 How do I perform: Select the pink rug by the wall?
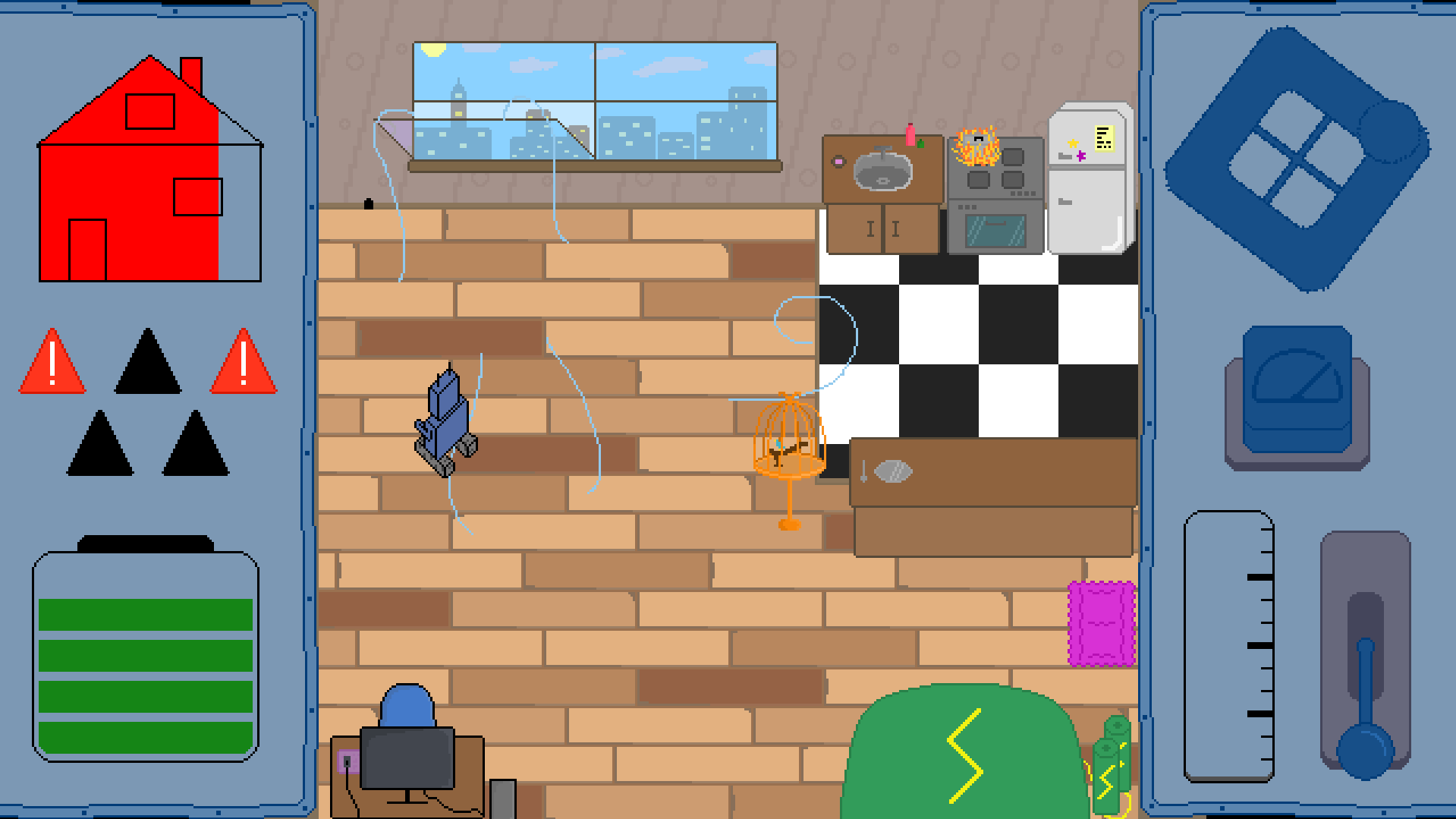(x=1101, y=624)
